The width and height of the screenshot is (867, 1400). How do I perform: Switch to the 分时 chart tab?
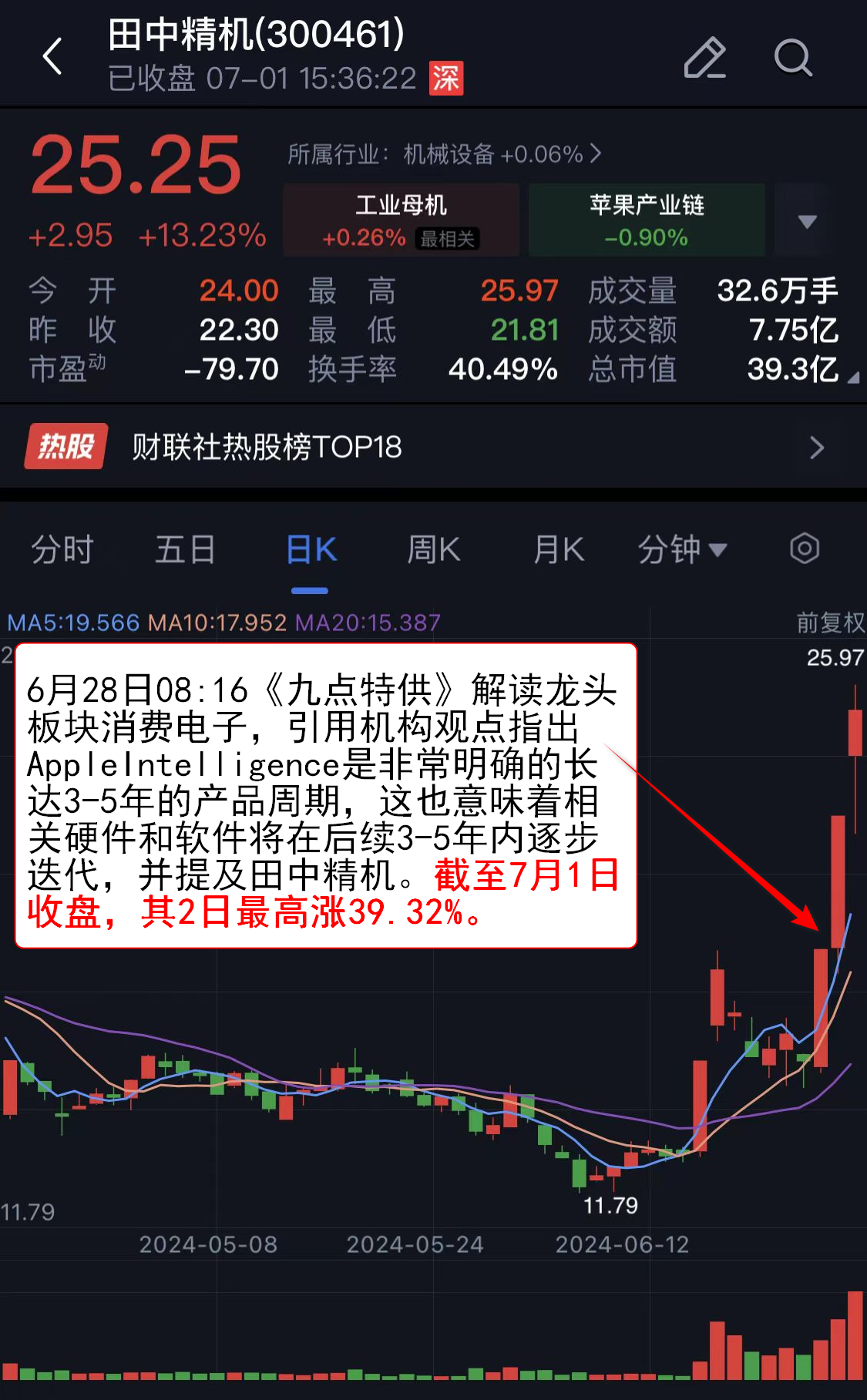tap(62, 549)
